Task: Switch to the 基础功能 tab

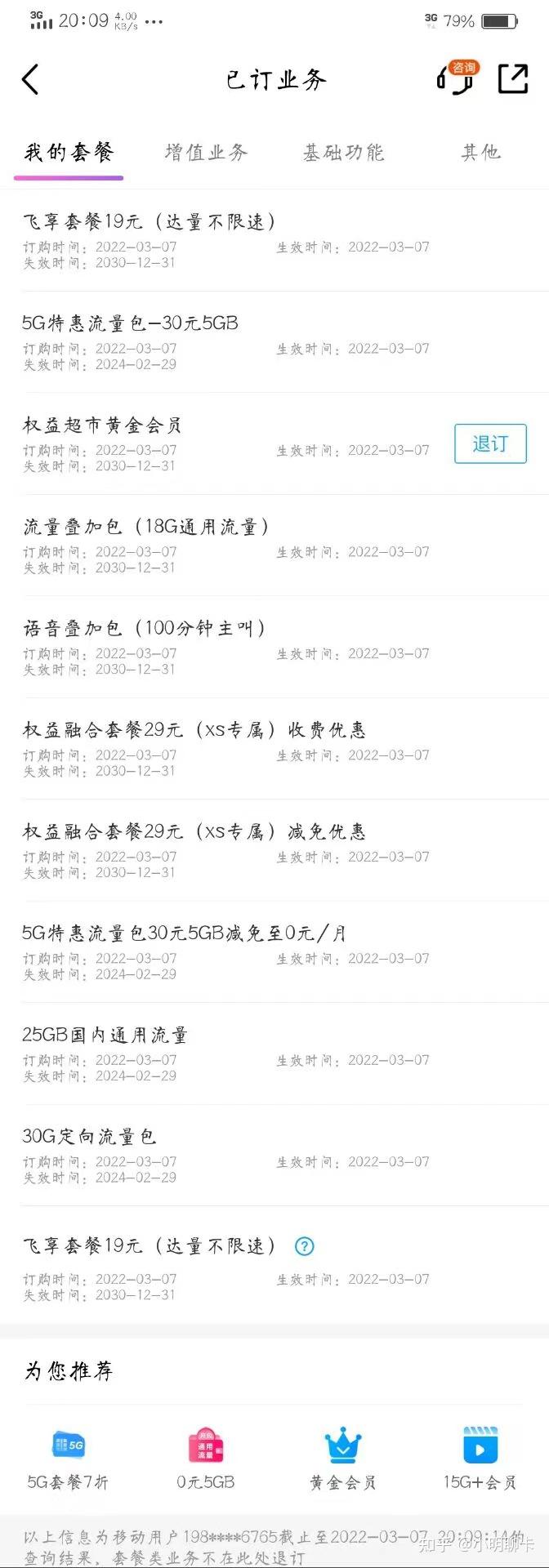Action: 343,153
